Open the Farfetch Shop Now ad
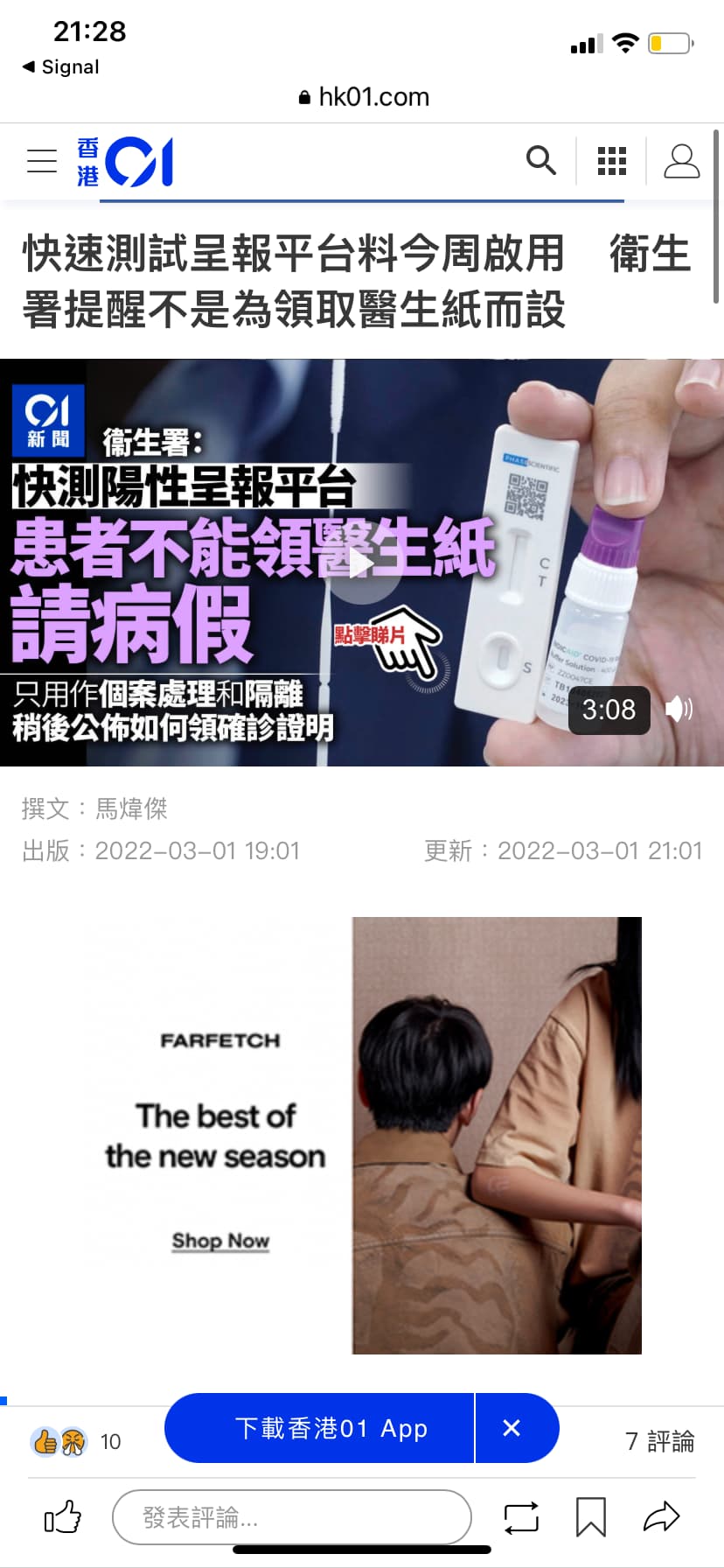 (220, 1241)
